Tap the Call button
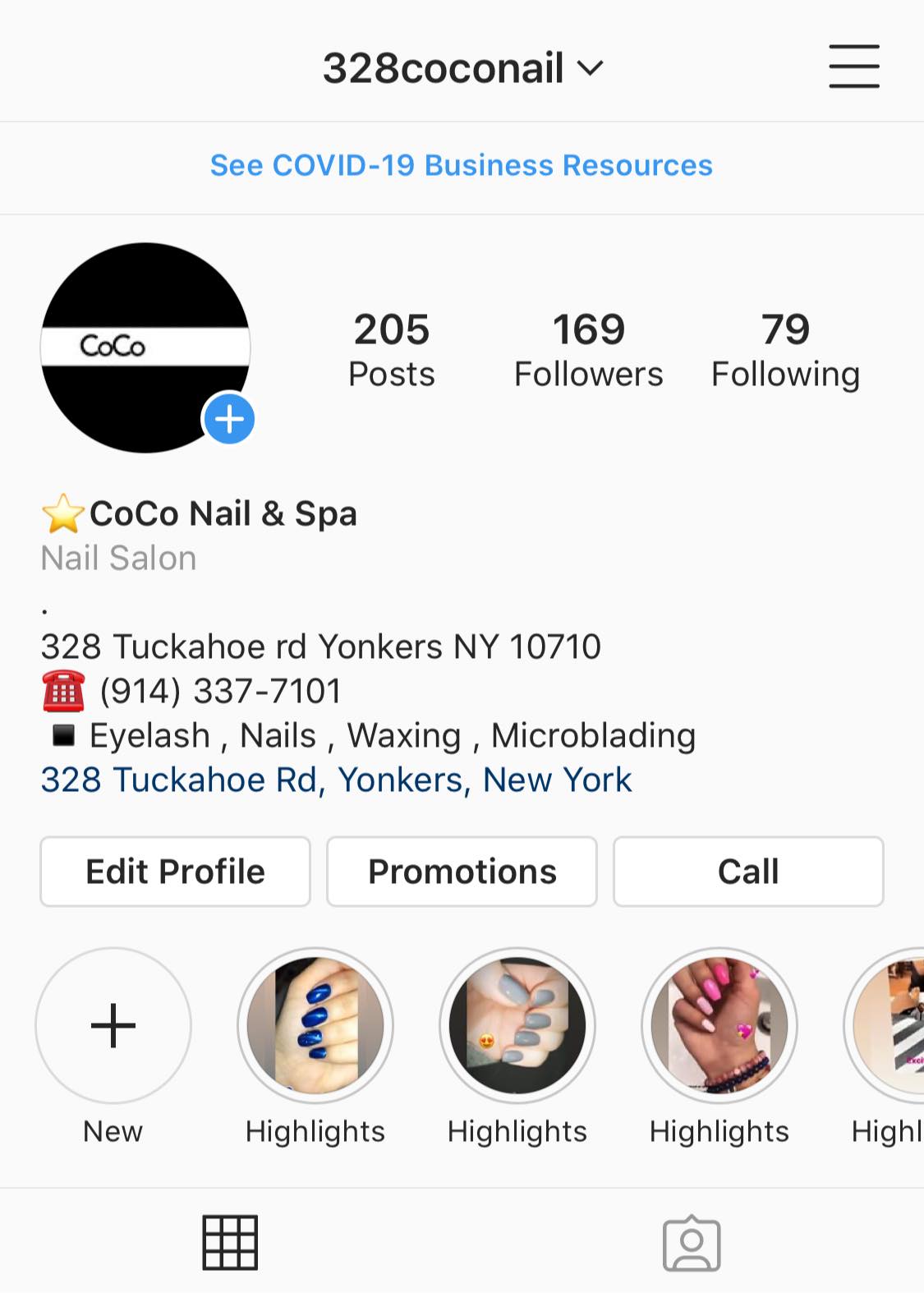Image resolution: width=924 pixels, height=1293 pixels. (747, 872)
